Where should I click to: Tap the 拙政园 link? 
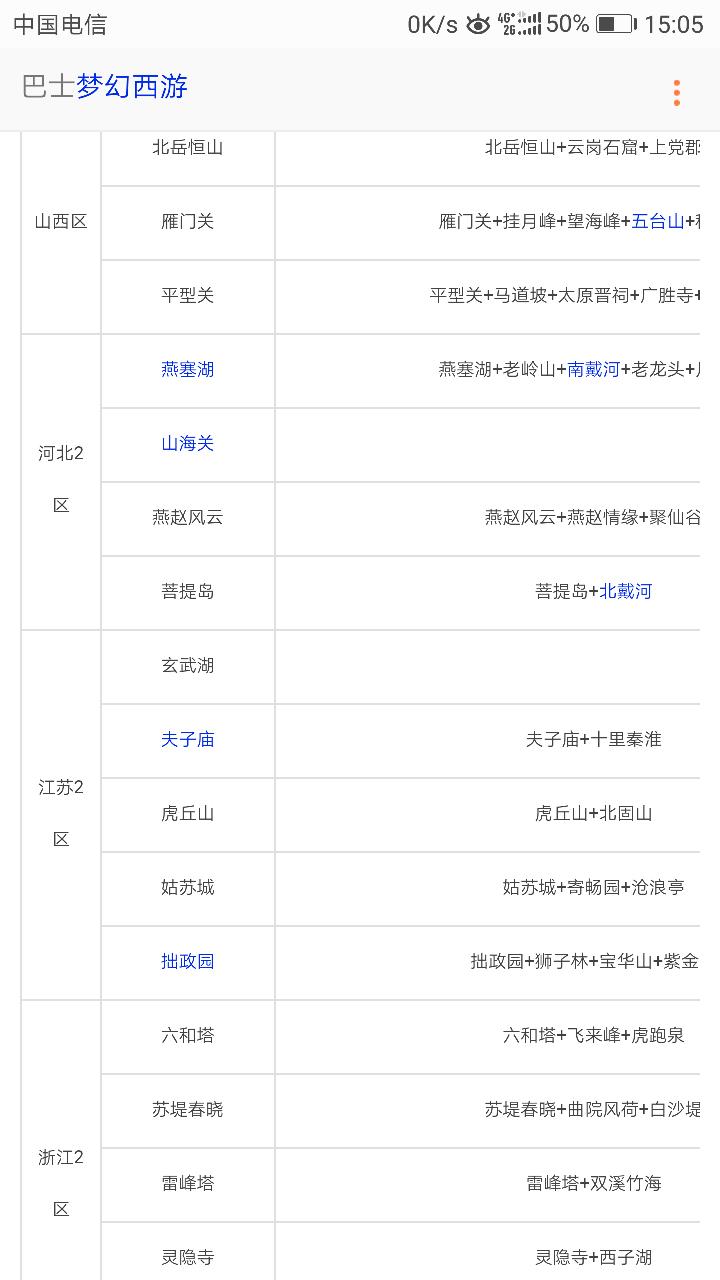point(188,961)
